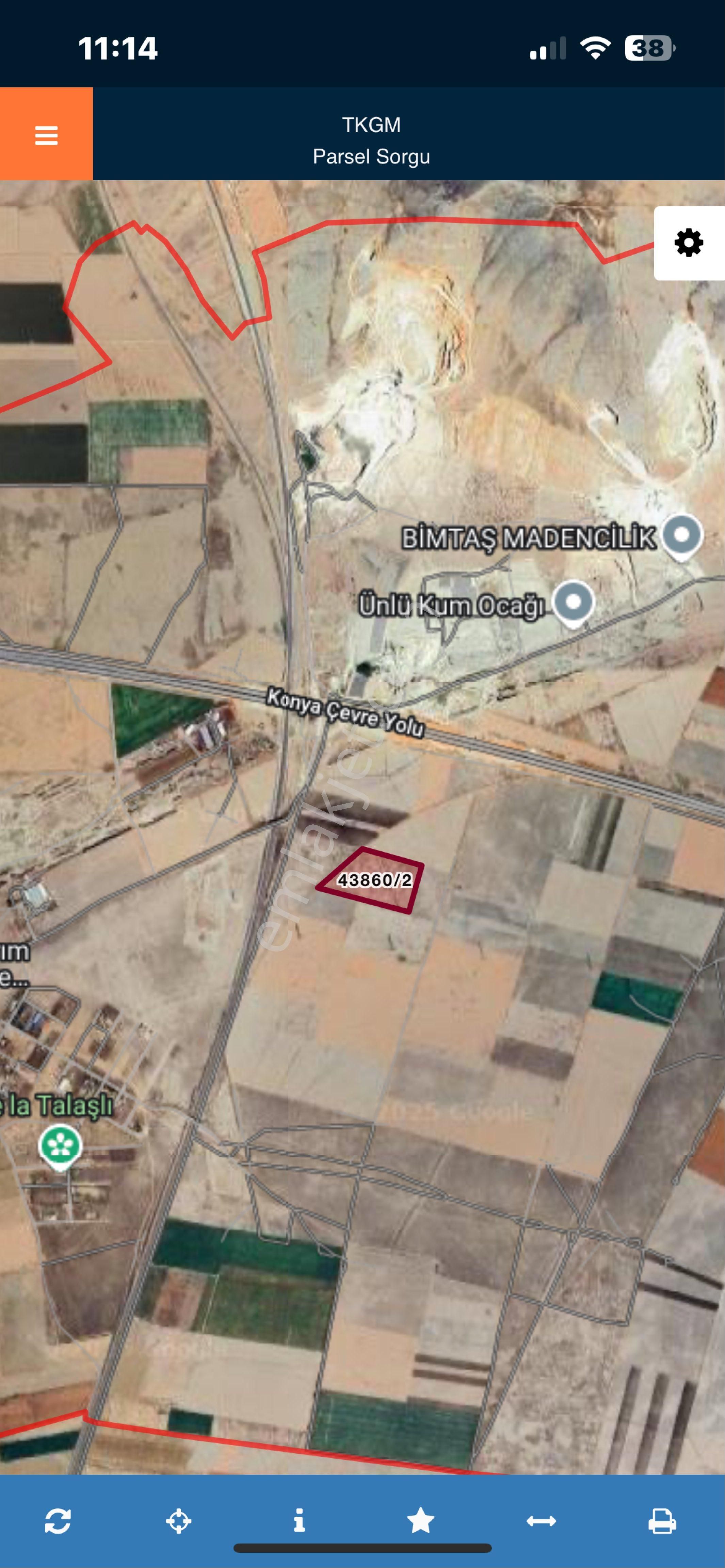Open the distance measure arrow tool
This screenshot has height=1568, width=725.
pos(541,1521)
